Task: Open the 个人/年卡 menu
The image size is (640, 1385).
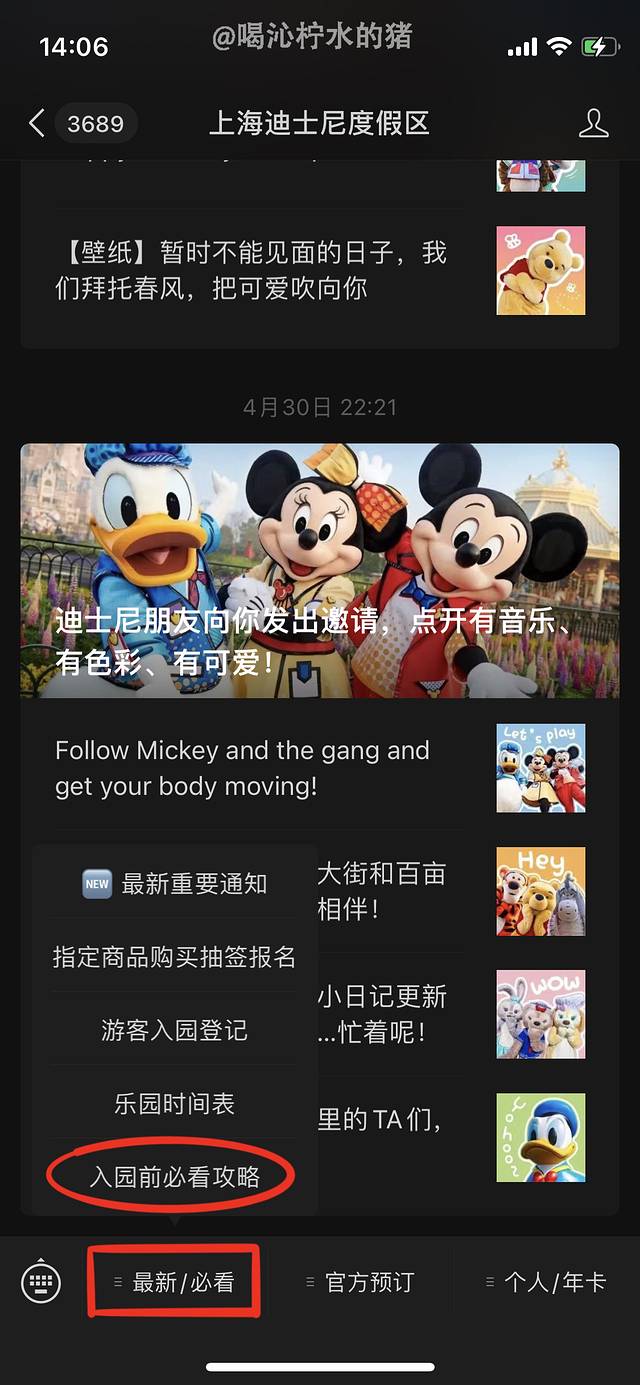Action: tap(545, 1282)
